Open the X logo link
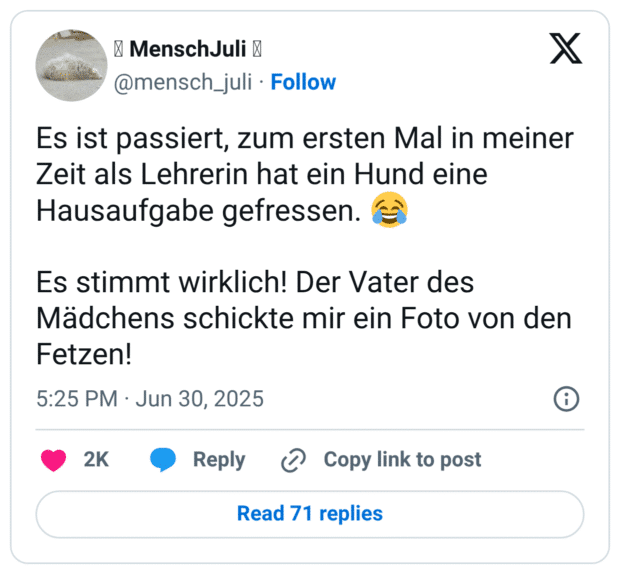This screenshot has height=574, width=620. [565, 48]
